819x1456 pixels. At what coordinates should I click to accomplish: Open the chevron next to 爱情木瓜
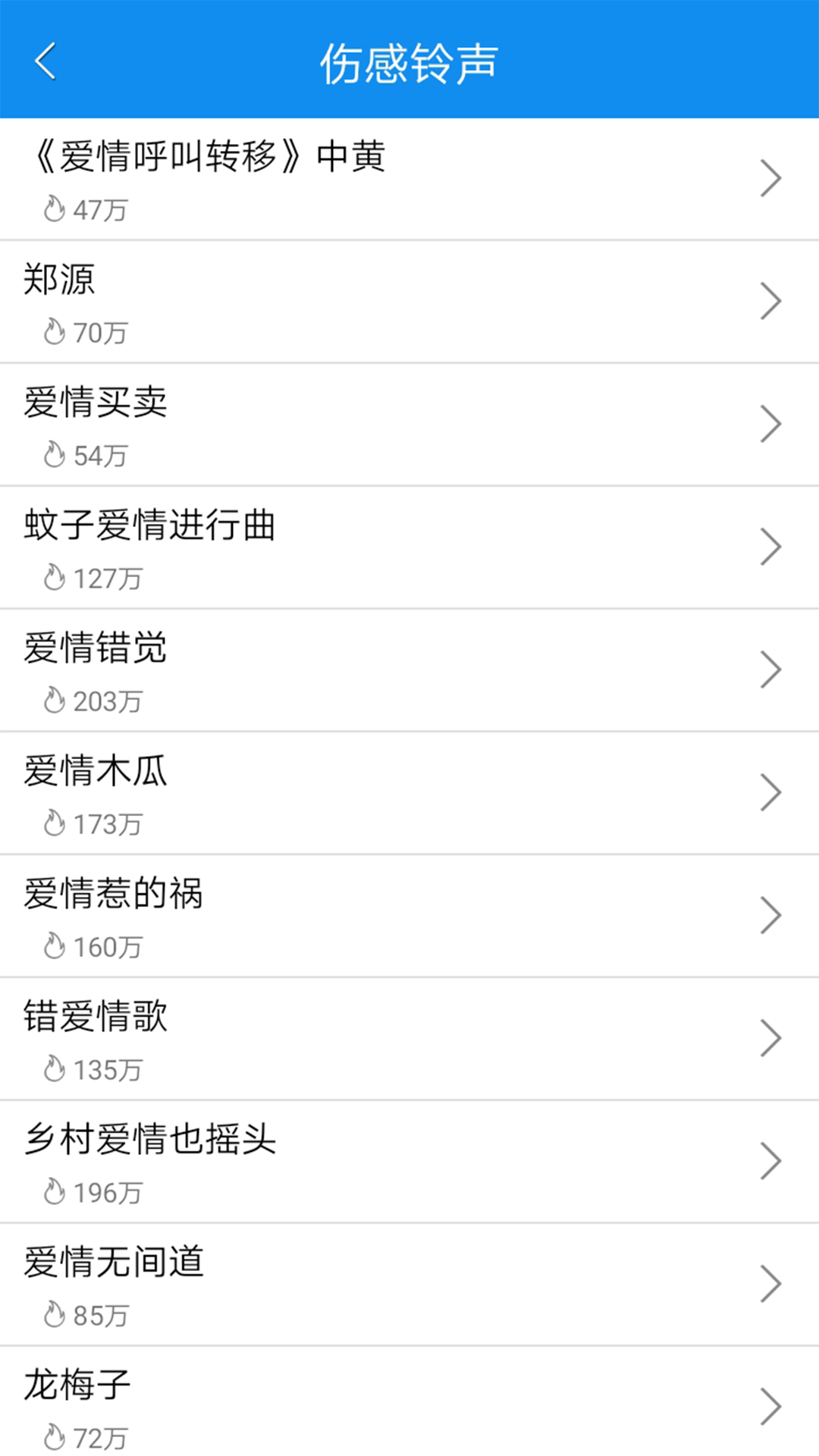(x=772, y=792)
